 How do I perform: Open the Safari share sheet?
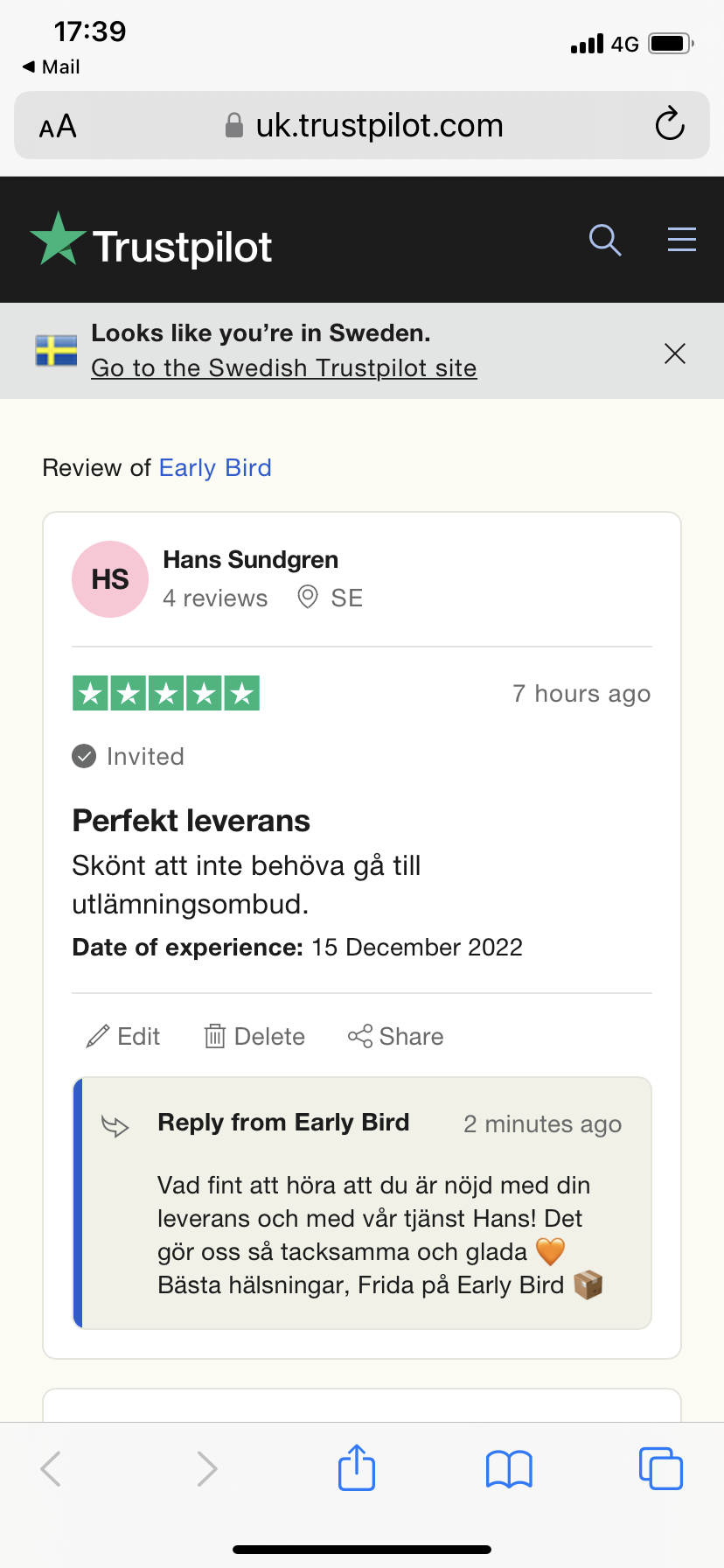coord(357,1467)
